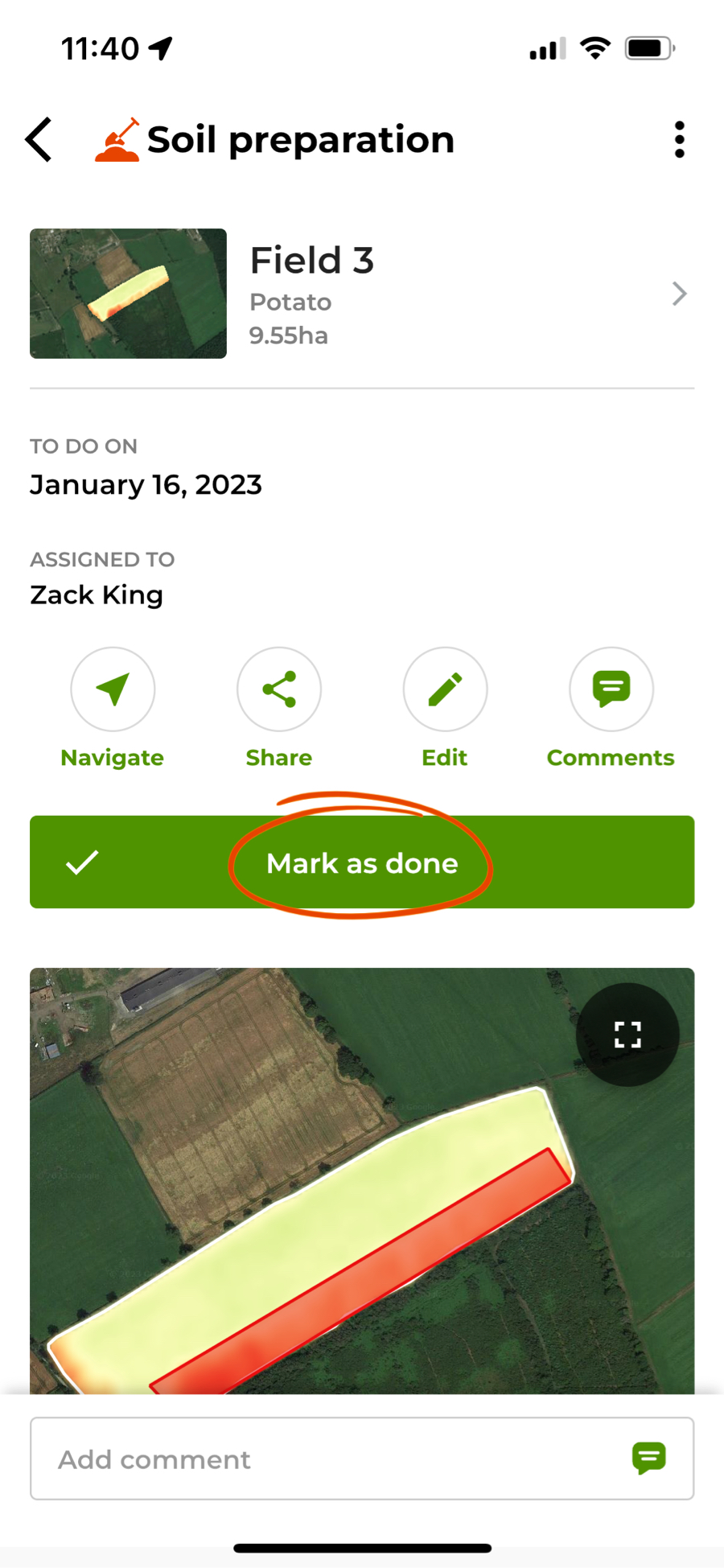Viewport: 724px width, 1568px height.
Task: Select the task date January 16, 2023
Action: coord(145,484)
